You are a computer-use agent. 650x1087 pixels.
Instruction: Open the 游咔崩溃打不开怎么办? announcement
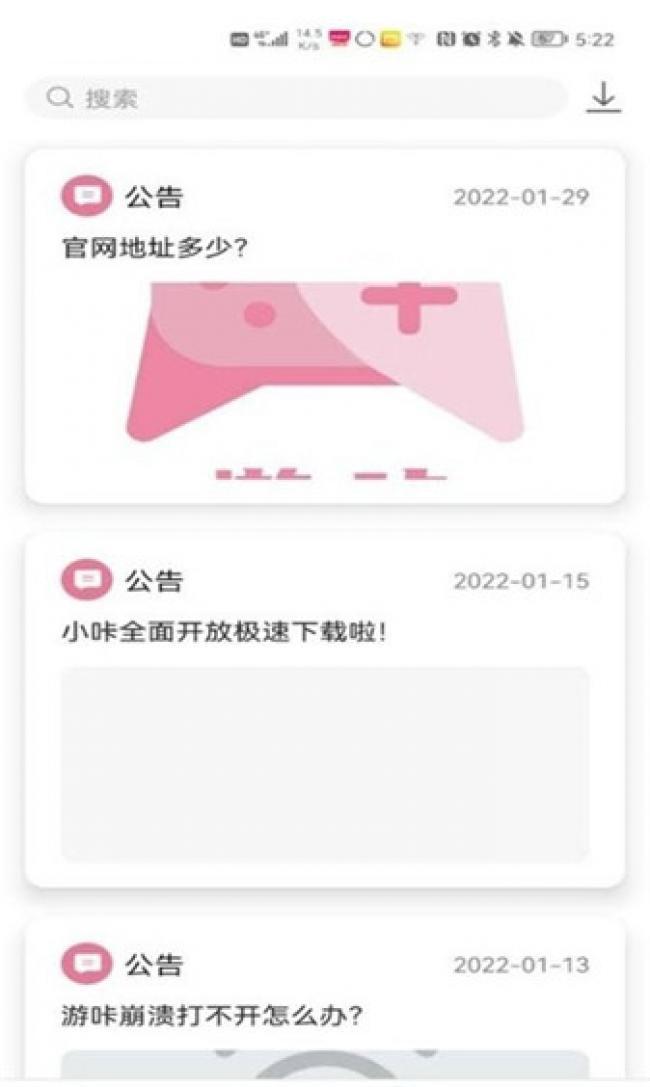pos(211,1016)
